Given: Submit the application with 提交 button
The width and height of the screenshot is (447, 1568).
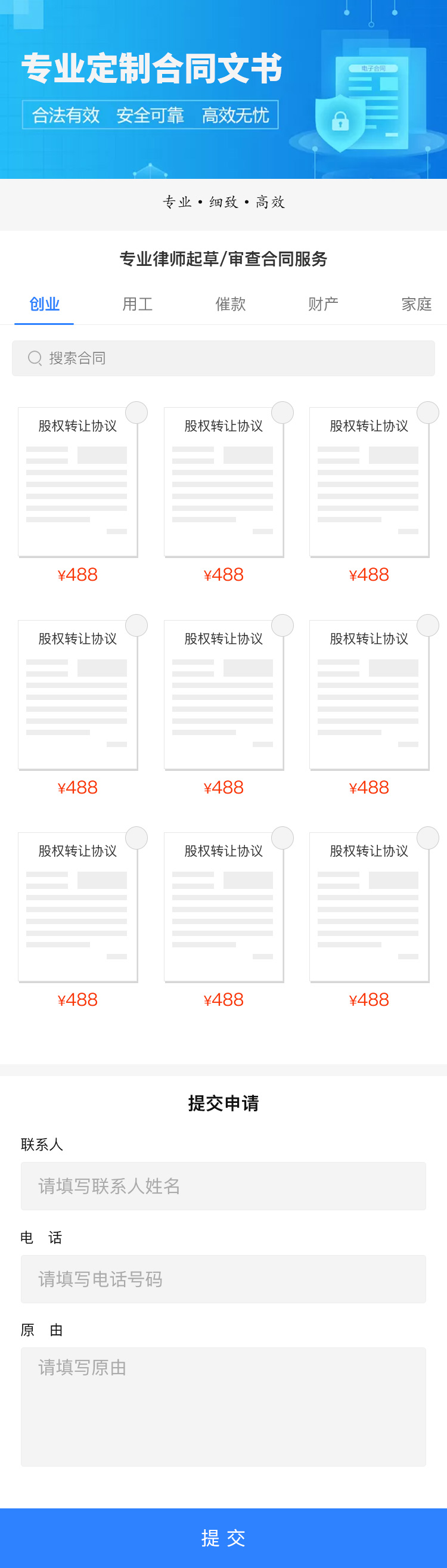Looking at the screenshot, I should (x=223, y=1538).
